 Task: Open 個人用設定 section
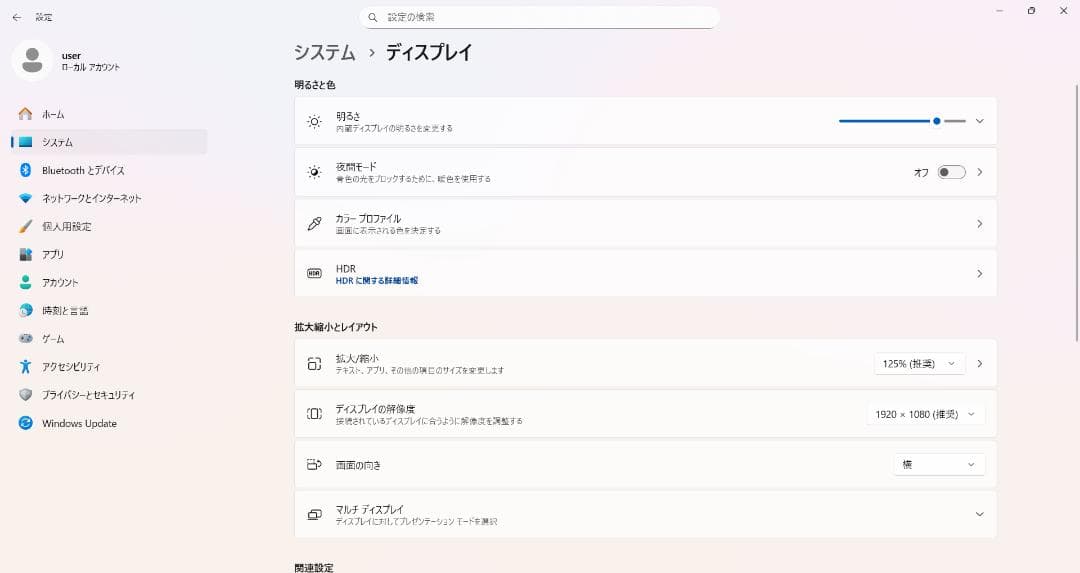(x=66, y=226)
